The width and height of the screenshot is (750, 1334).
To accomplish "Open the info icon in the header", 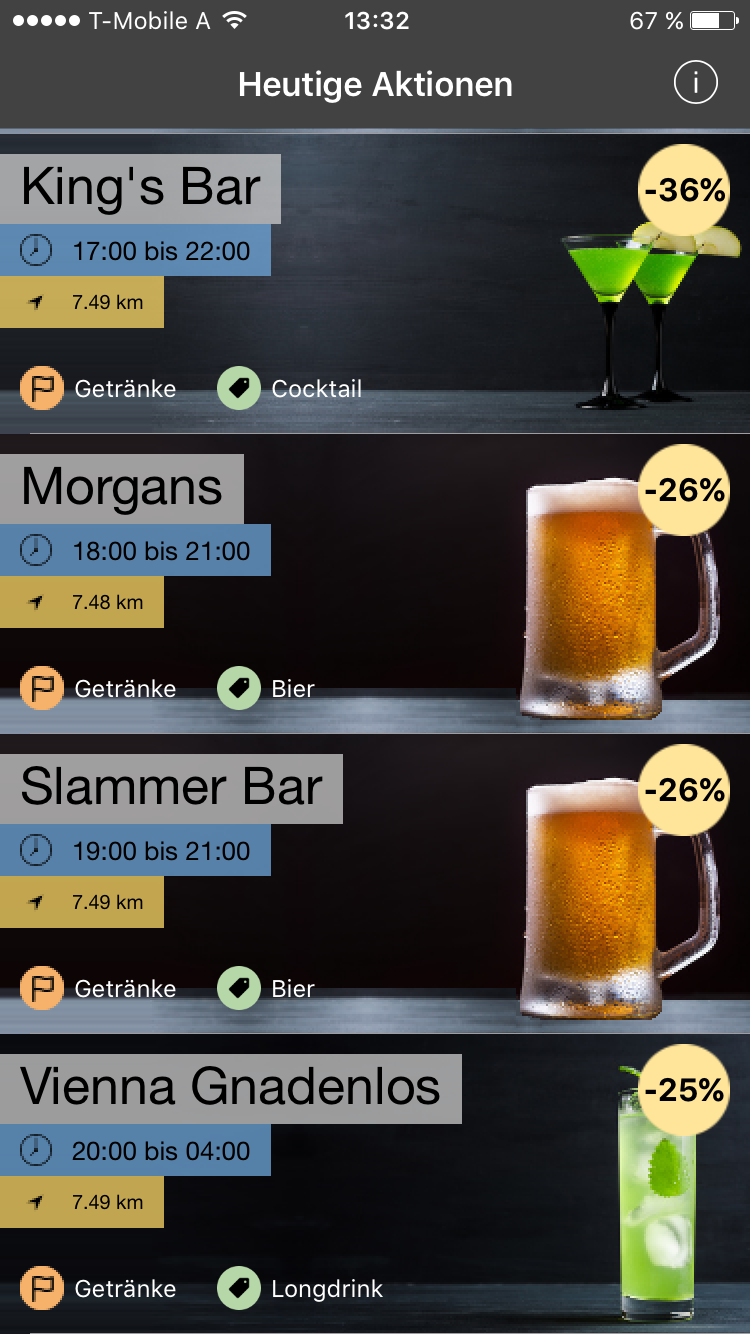I will 695,84.
